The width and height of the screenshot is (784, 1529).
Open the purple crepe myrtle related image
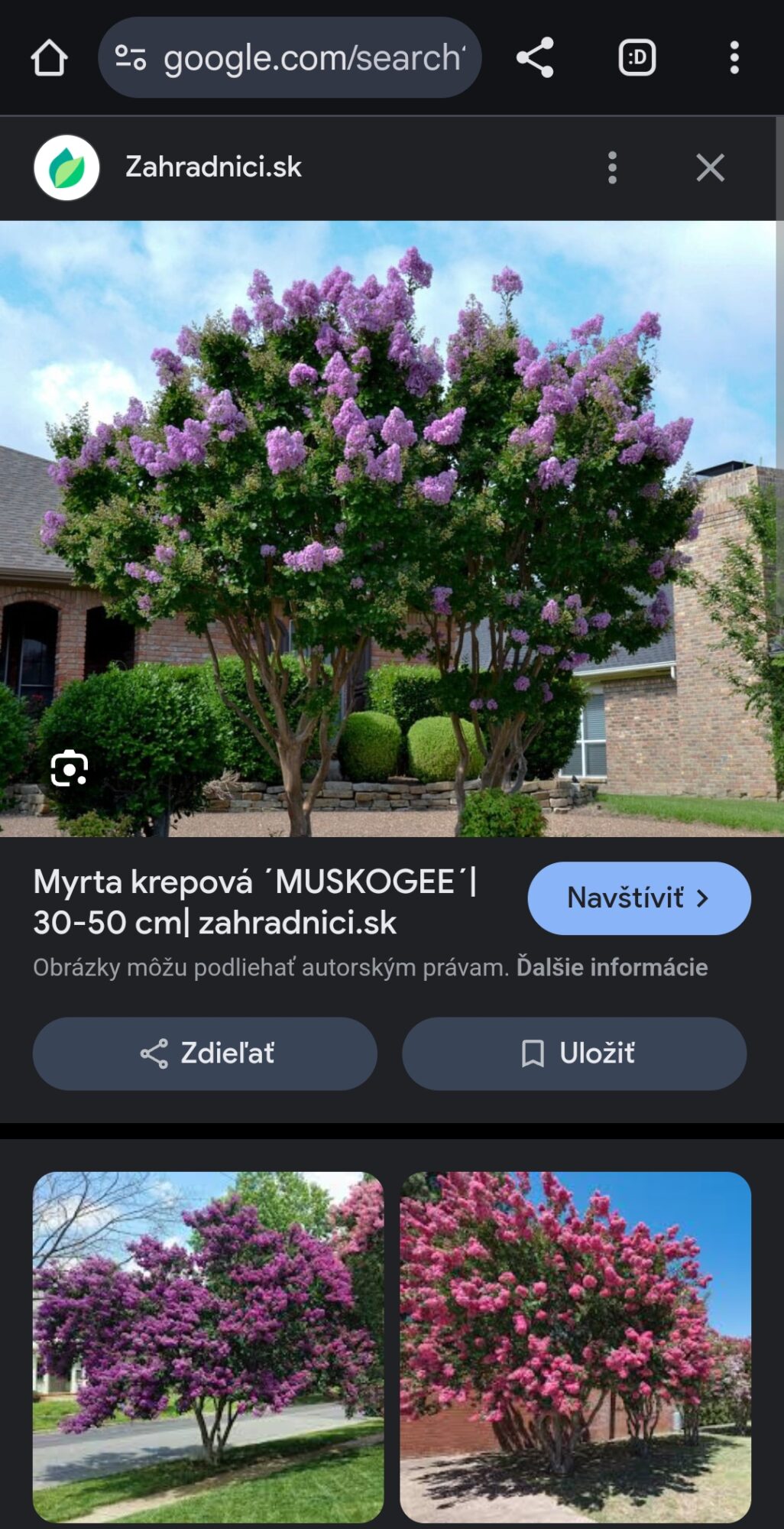208,1347
